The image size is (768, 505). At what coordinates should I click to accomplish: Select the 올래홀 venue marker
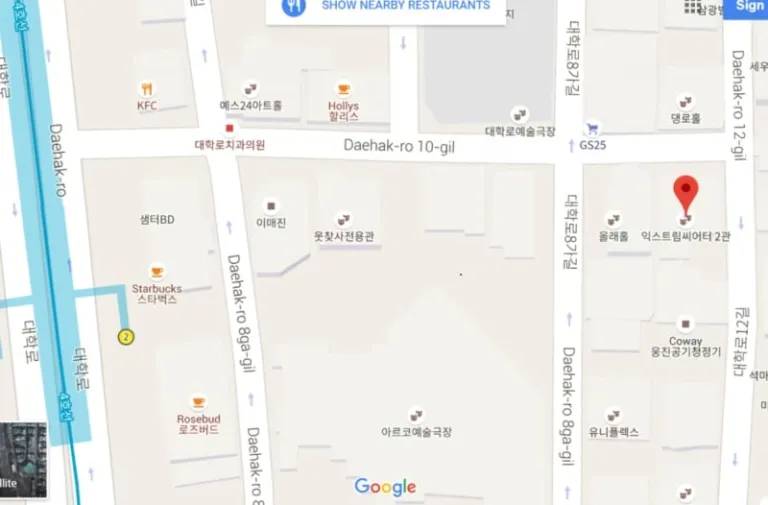[x=613, y=218]
